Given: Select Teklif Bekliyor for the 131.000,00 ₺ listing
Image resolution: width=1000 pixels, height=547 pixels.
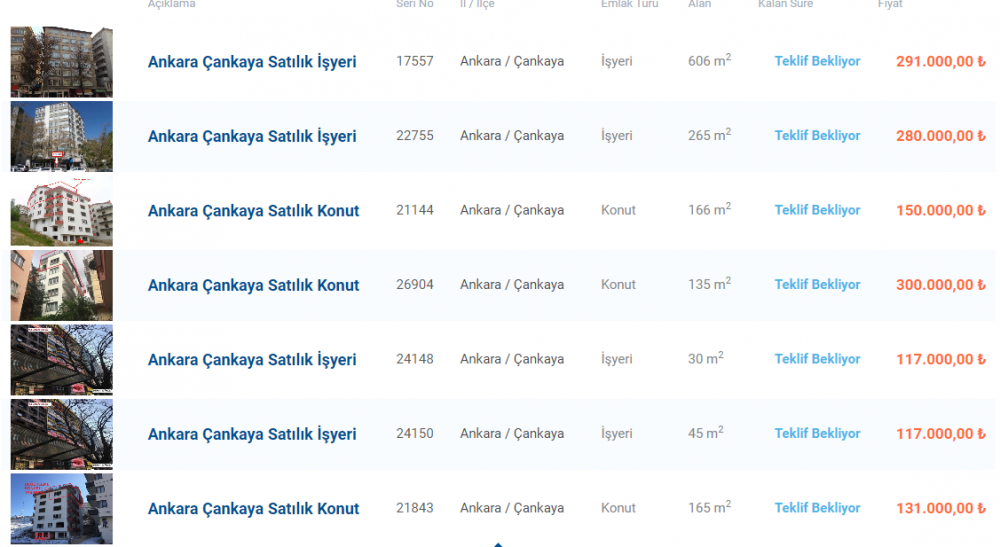Looking at the screenshot, I should (817, 508).
